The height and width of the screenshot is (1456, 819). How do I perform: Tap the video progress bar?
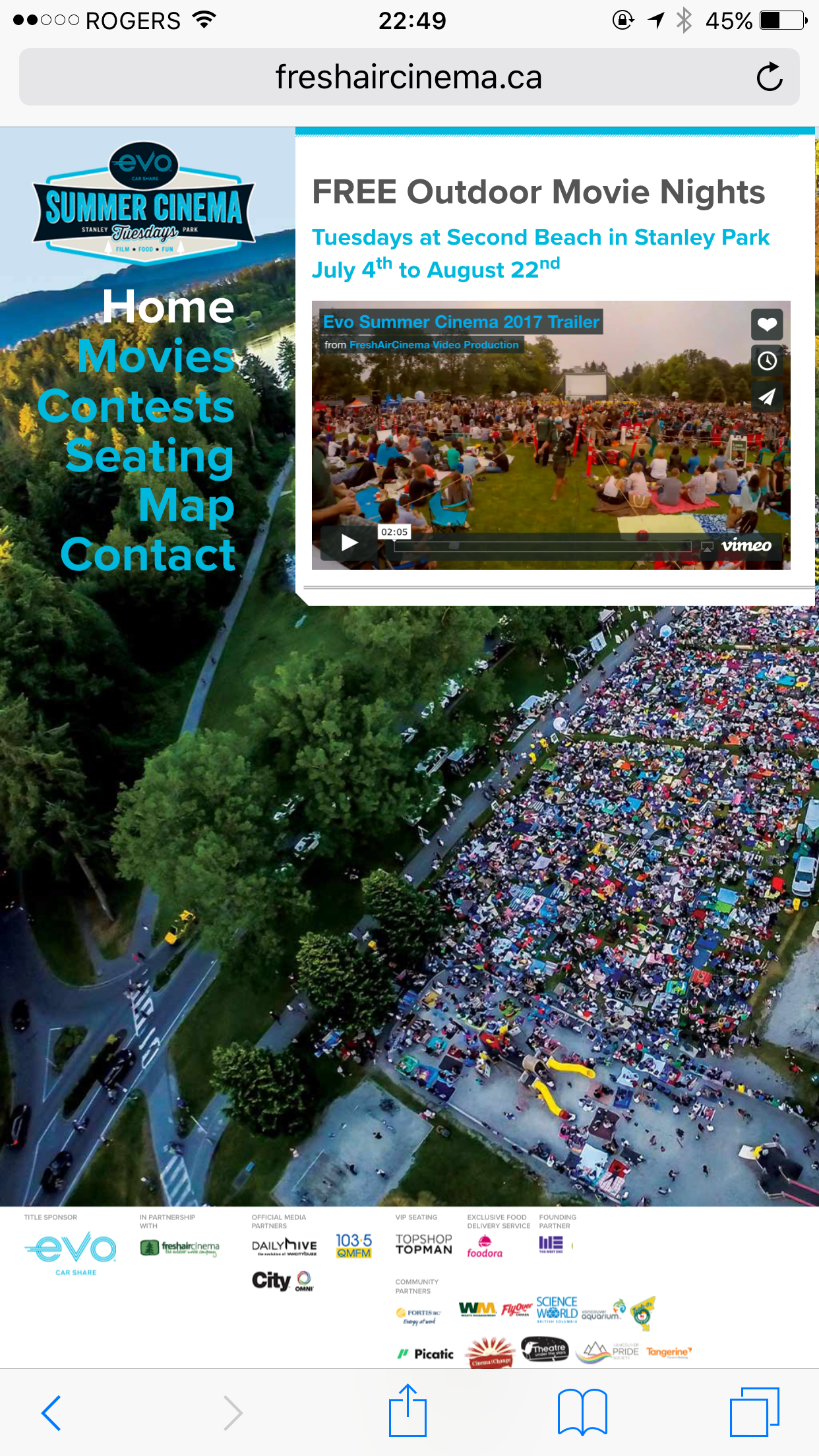541,546
